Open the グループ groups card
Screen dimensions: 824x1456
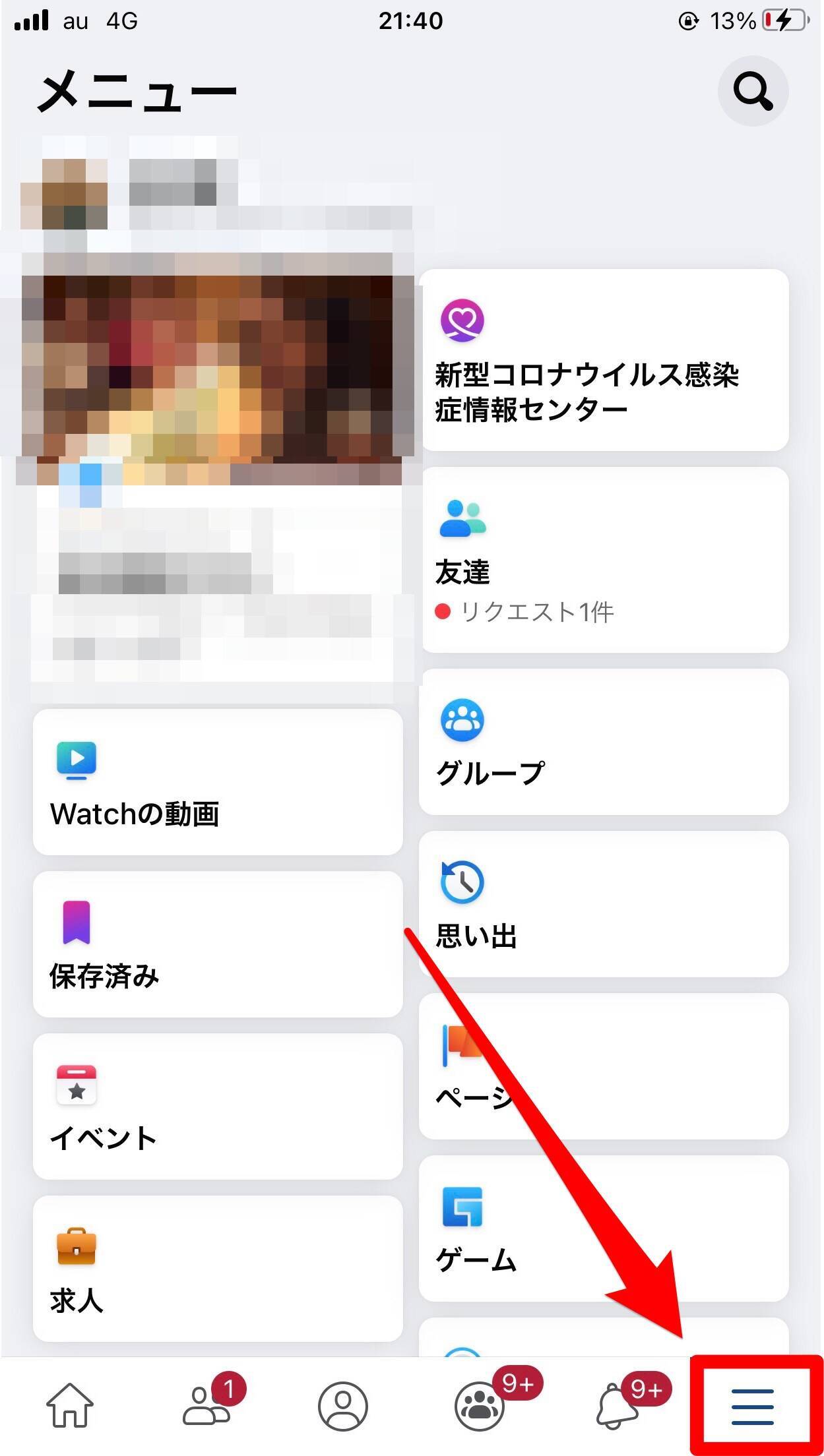(604, 742)
